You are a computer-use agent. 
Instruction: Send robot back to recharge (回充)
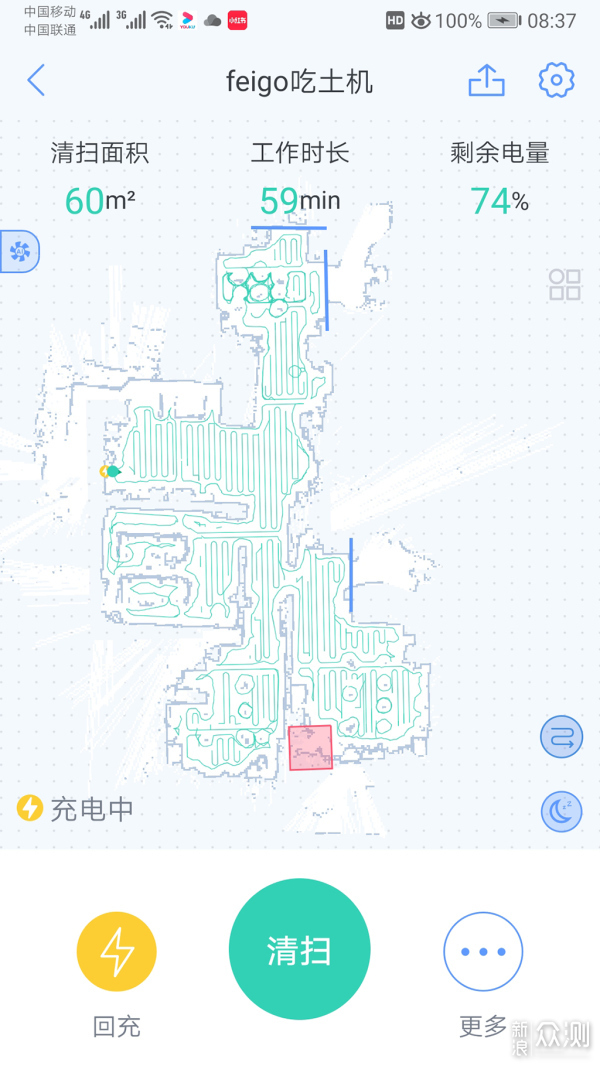pos(117,951)
